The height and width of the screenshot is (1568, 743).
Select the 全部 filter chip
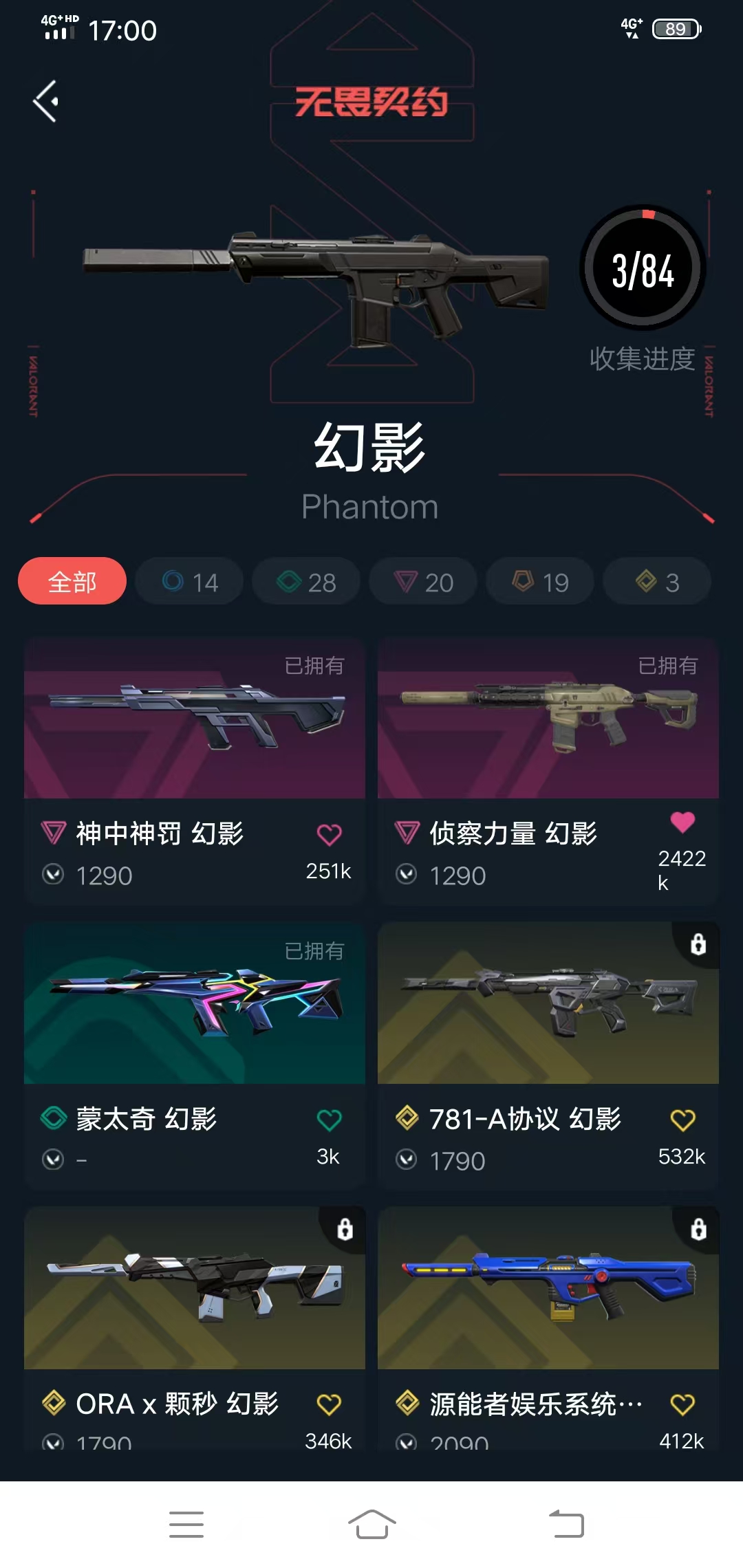72,581
